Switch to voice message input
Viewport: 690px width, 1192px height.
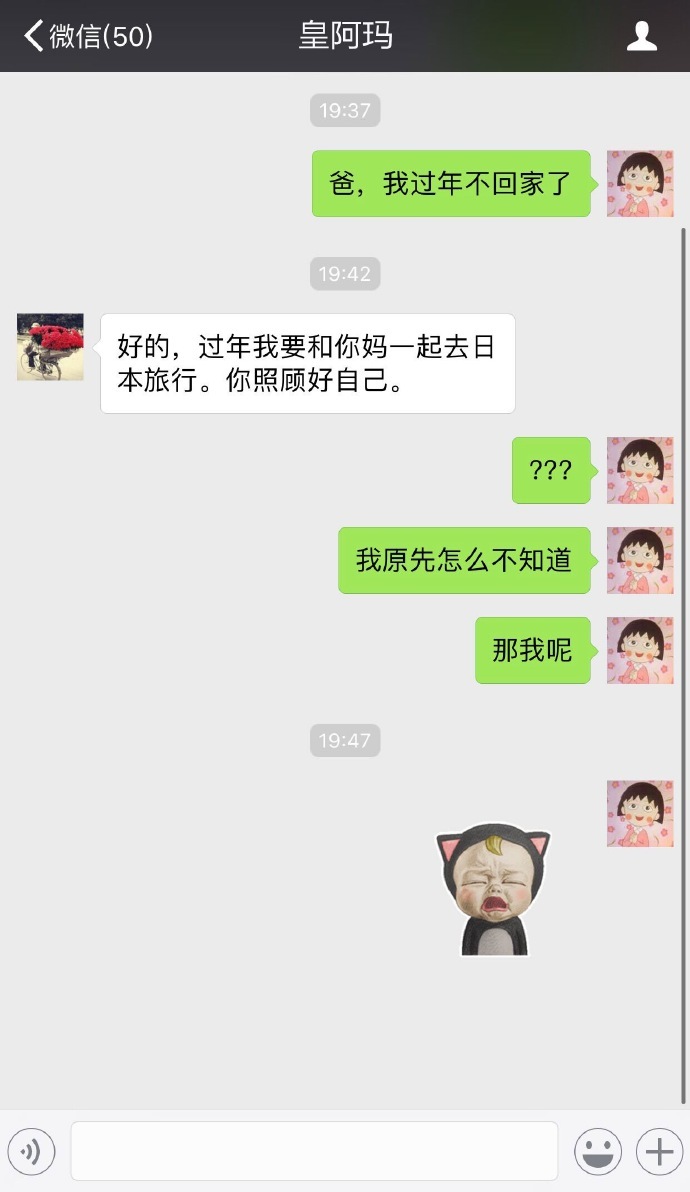[x=31, y=1152]
